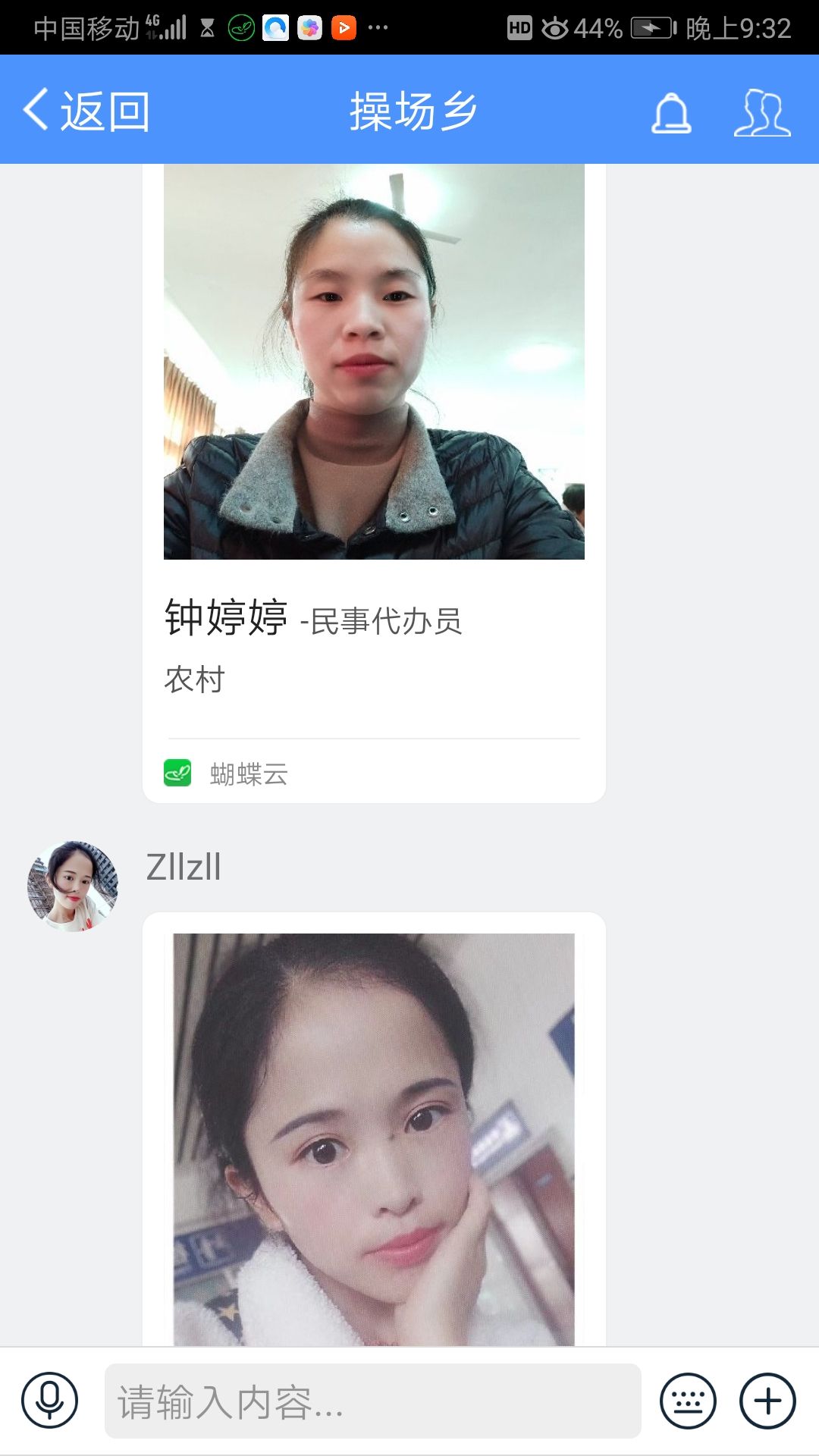This screenshot has width=819, height=1456.
Task: Open Zllzll's avatar profile
Action: click(x=73, y=885)
